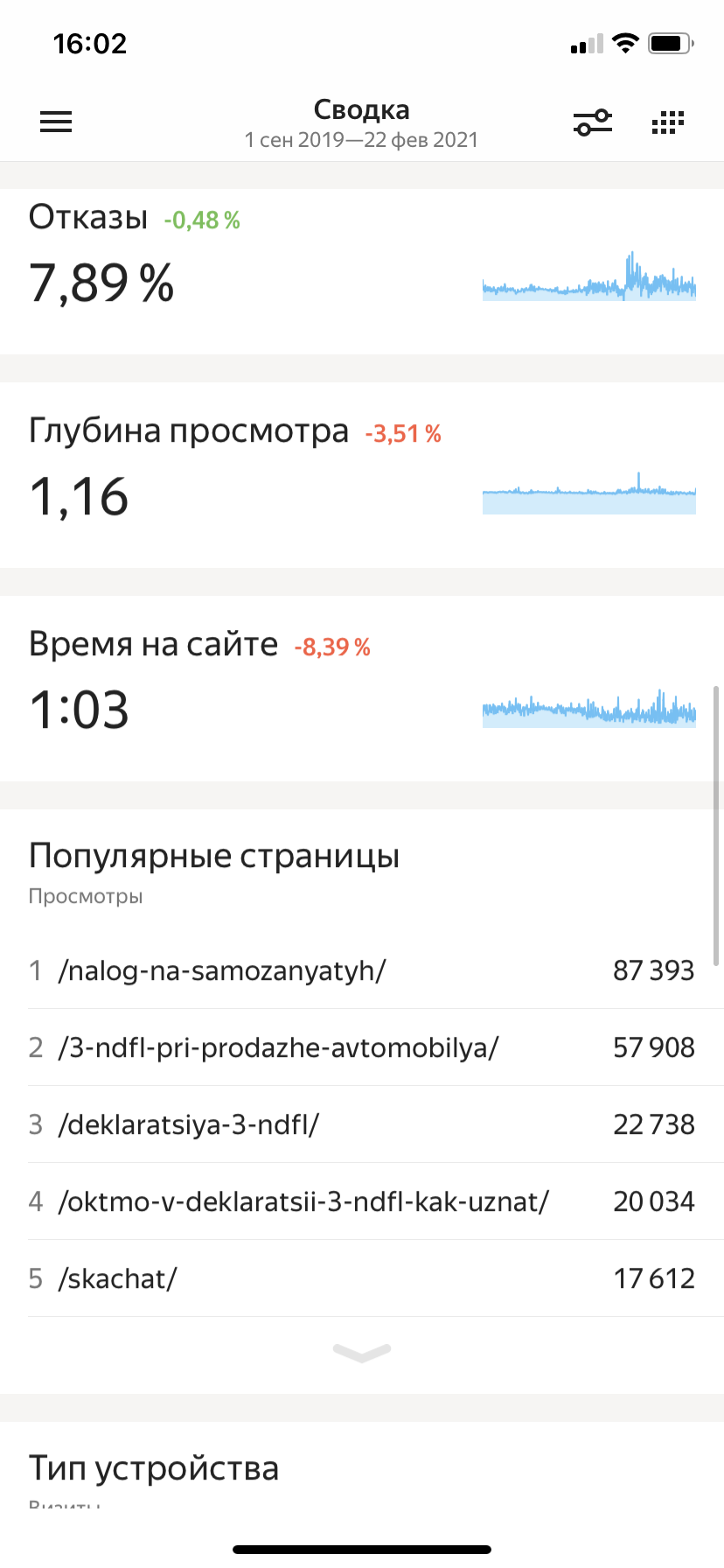Select the /3-ndfl-pri-prodazhe-avtomobilya/ row
The width and height of the screenshot is (724, 1568).
pyautogui.click(x=362, y=1047)
